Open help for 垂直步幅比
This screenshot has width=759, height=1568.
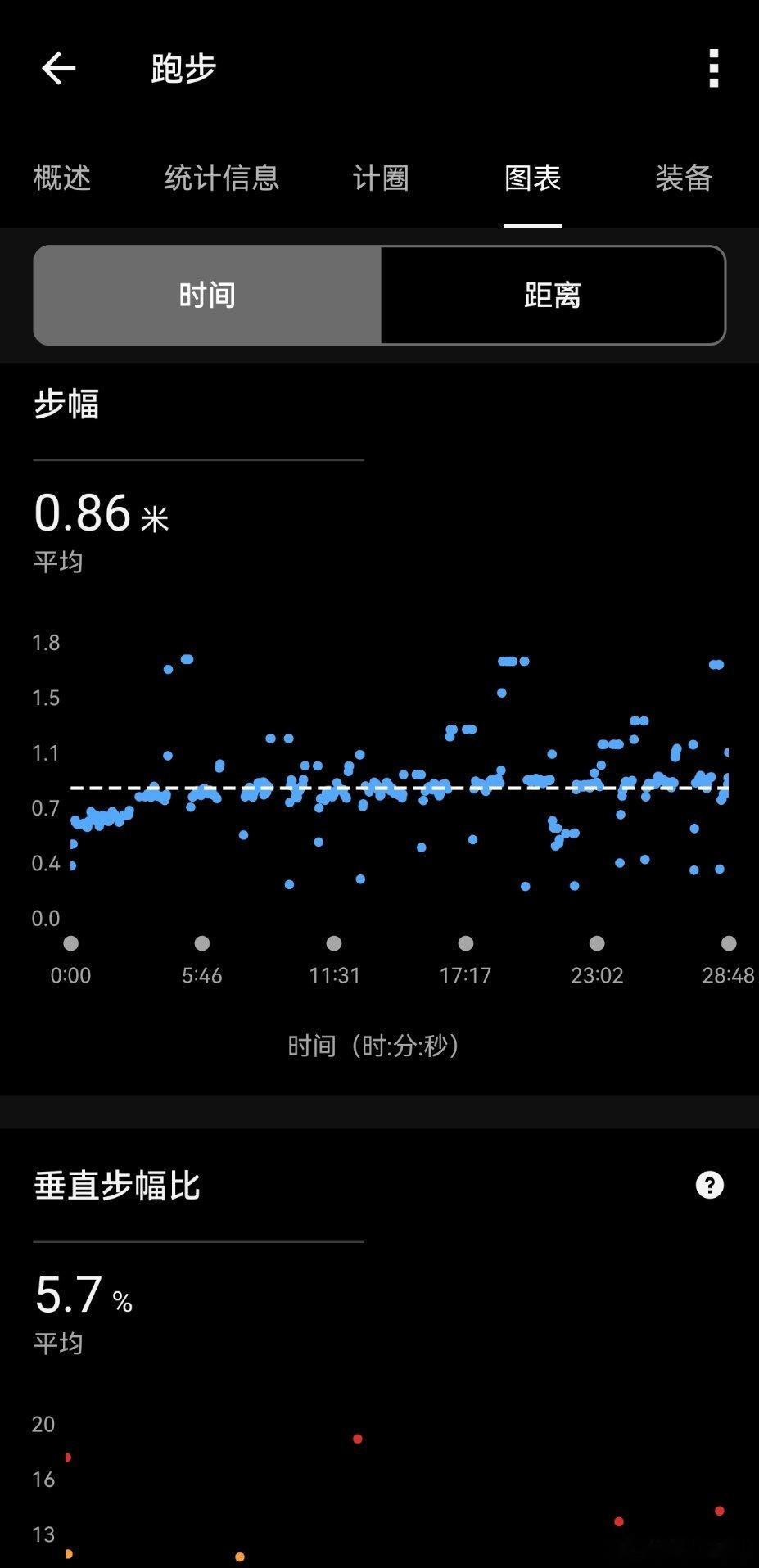710,1185
